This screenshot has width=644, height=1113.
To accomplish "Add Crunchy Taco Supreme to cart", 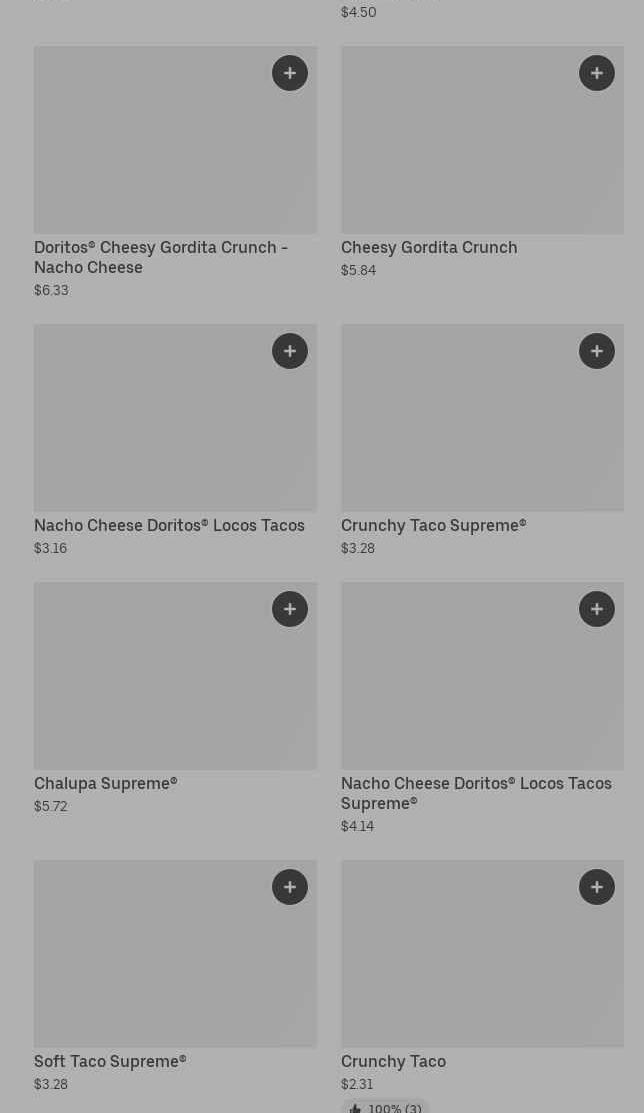I will 597,351.
